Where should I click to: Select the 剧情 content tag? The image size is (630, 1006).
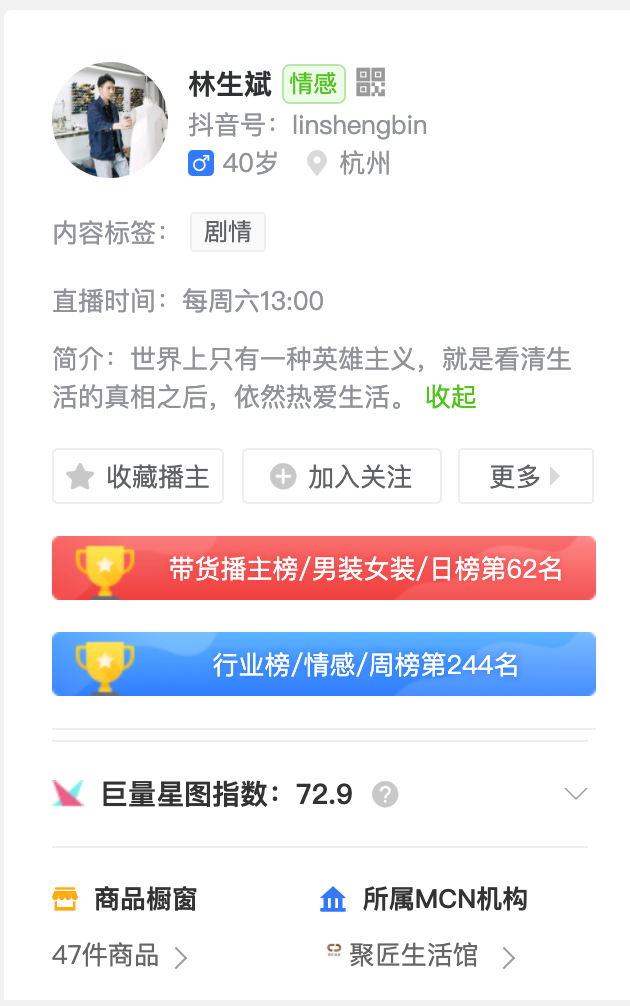[x=227, y=233]
